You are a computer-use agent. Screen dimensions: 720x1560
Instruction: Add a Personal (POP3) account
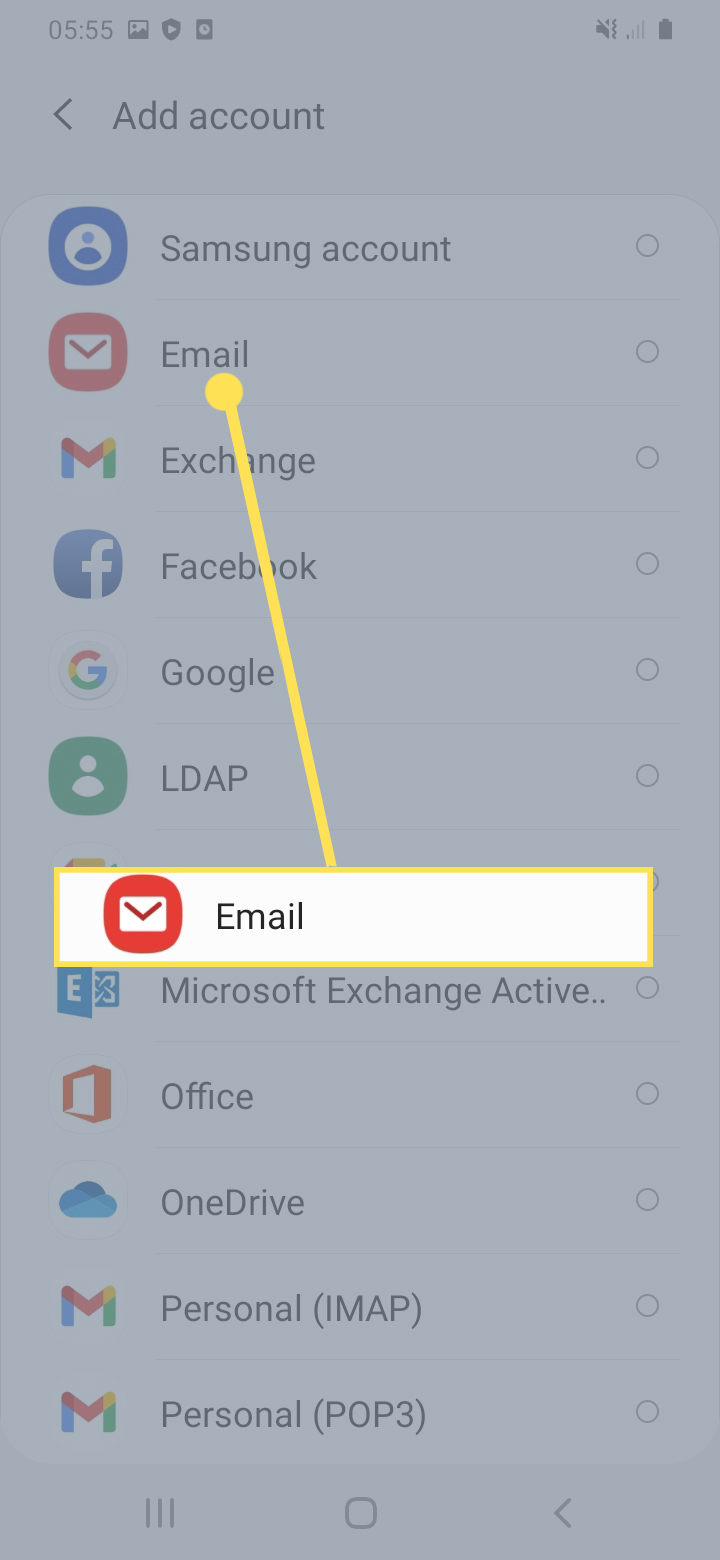click(x=293, y=1415)
